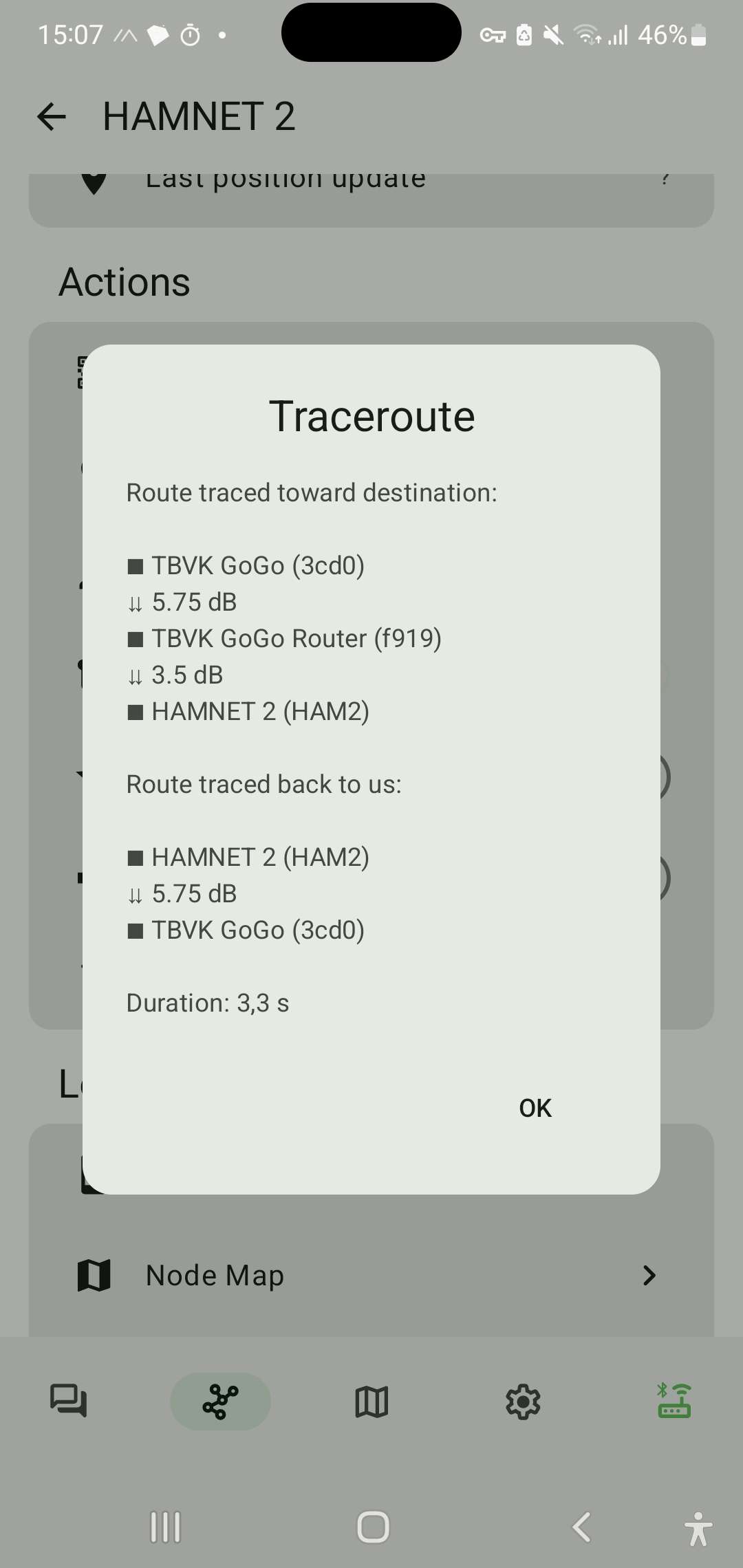Tap the system back button

click(x=582, y=1527)
